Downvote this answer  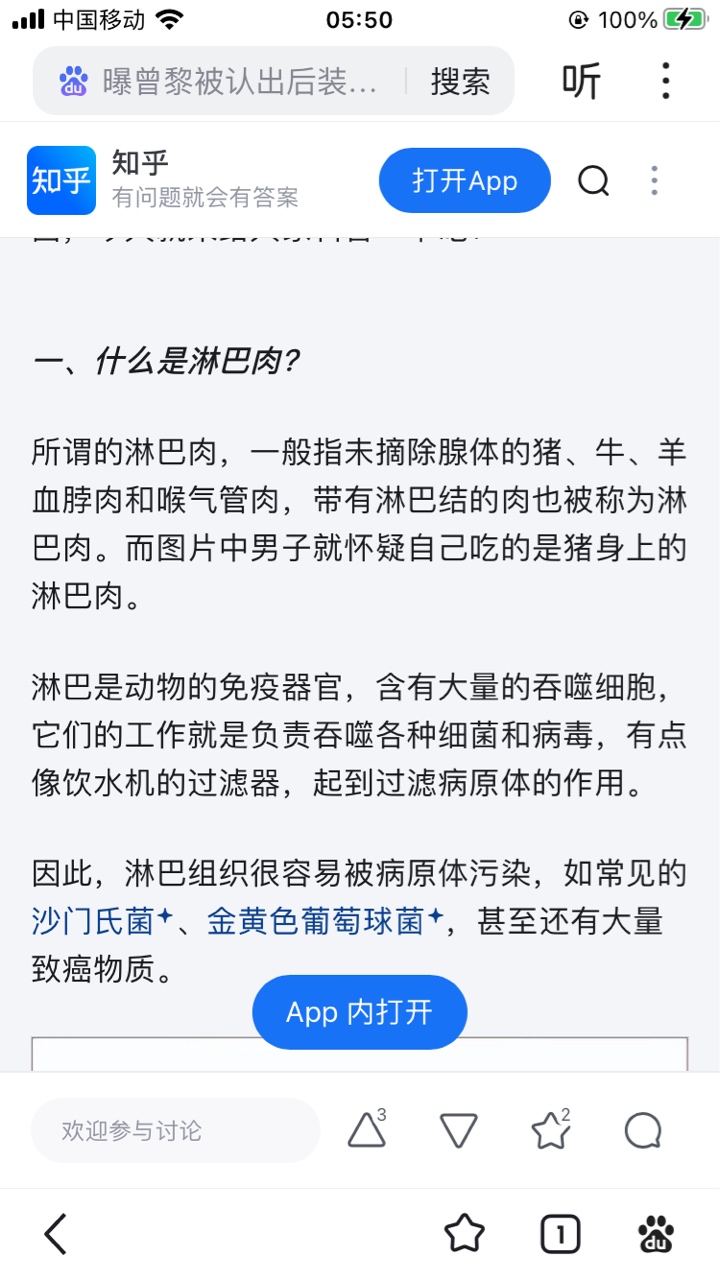point(458,1131)
